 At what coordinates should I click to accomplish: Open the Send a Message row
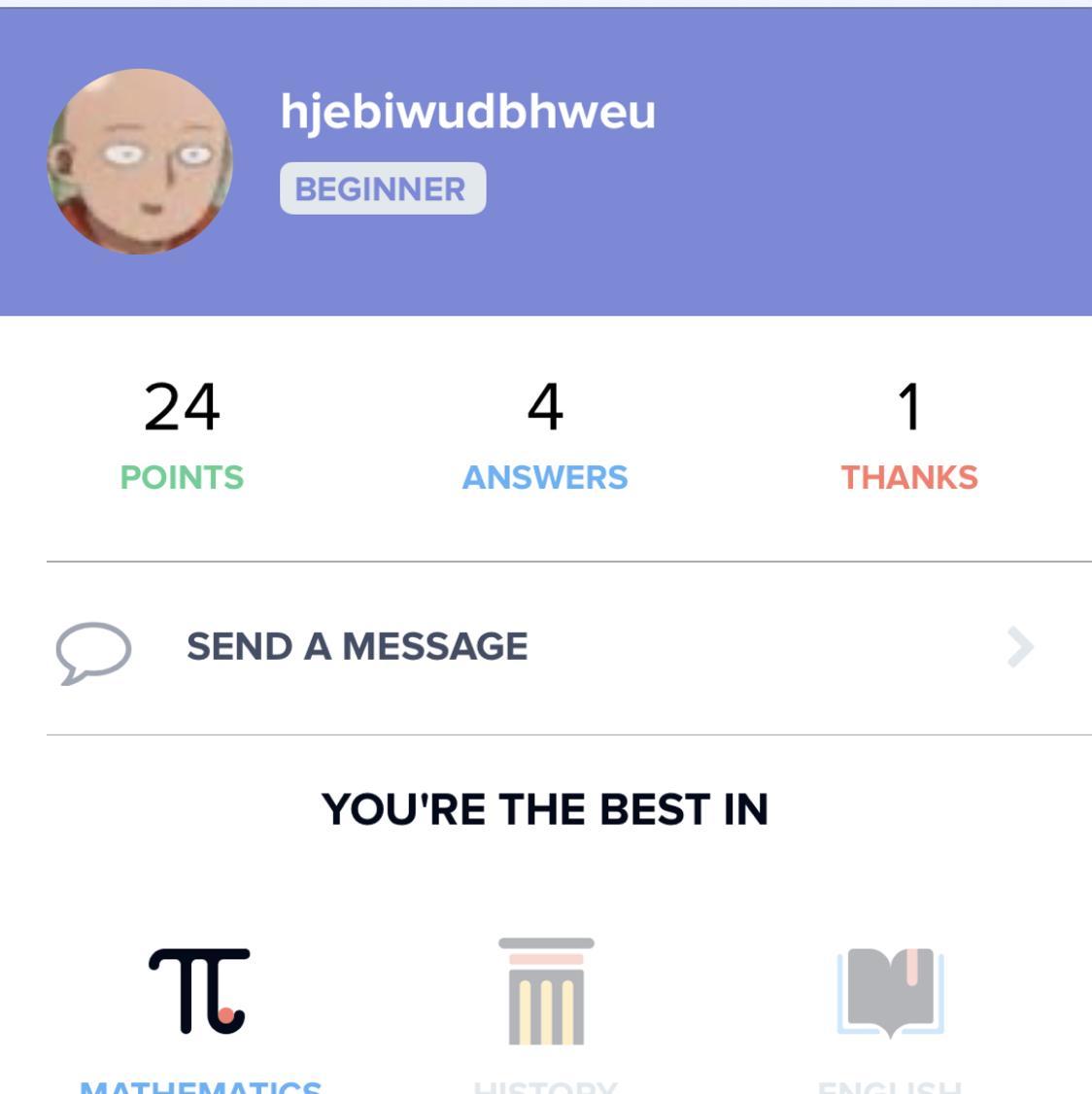(x=544, y=647)
